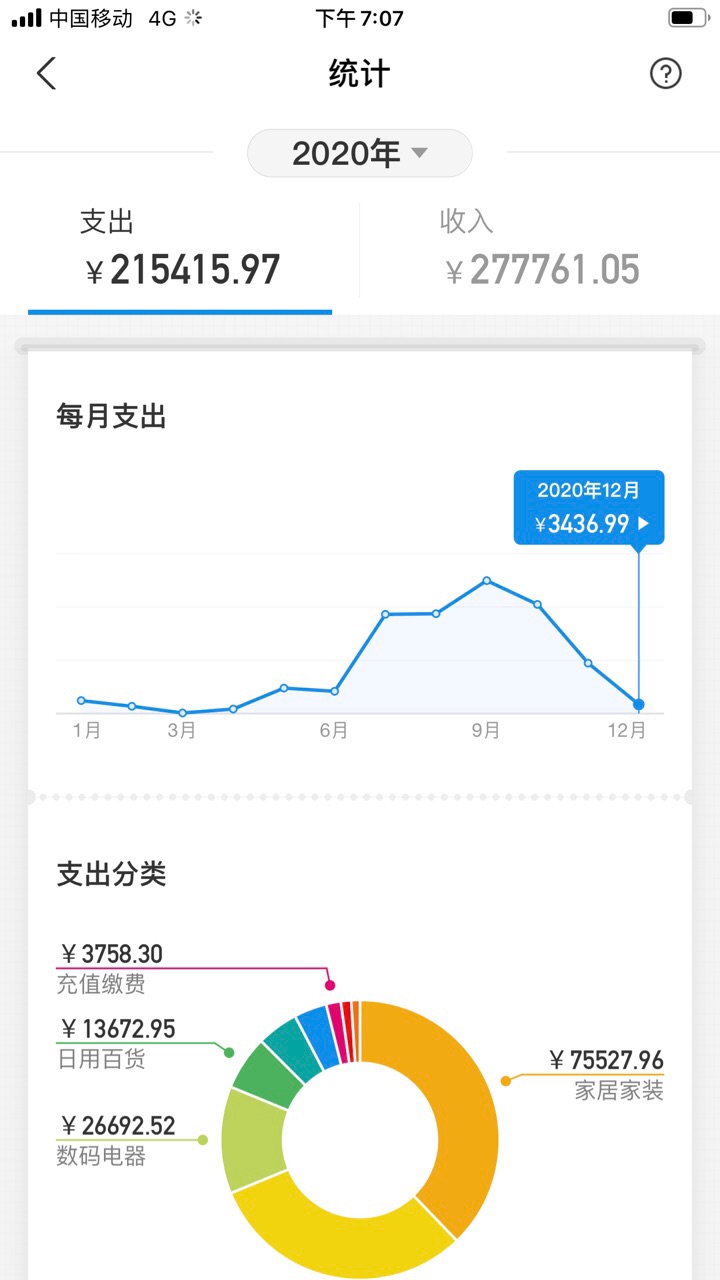Open the 2020年12月 ¥3436.99 tooltip details
Viewport: 720px width, 1280px height.
(x=589, y=508)
